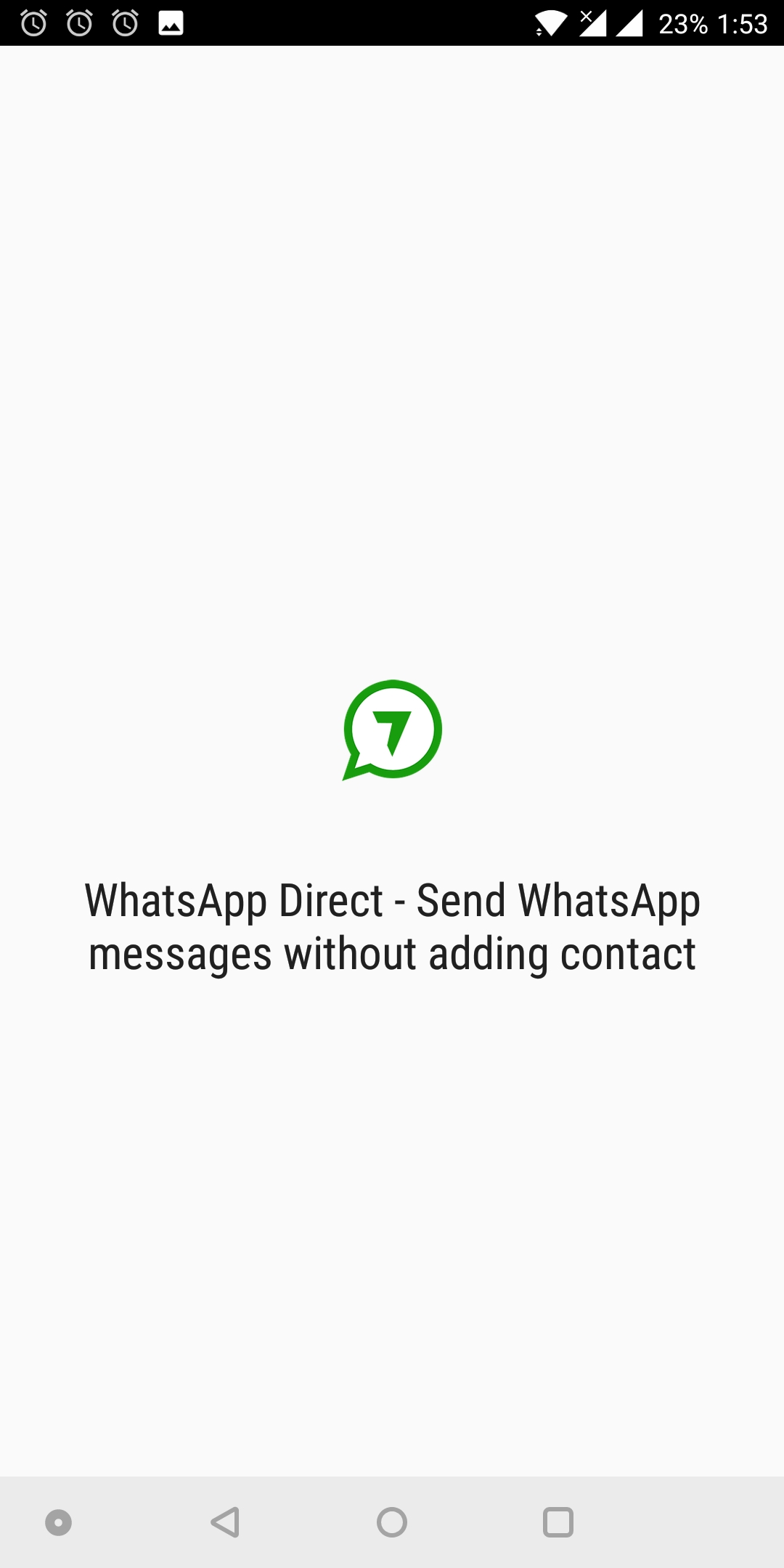Go back with the navigation bar
Image resolution: width=784 pixels, height=1568 pixels.
(x=225, y=1522)
